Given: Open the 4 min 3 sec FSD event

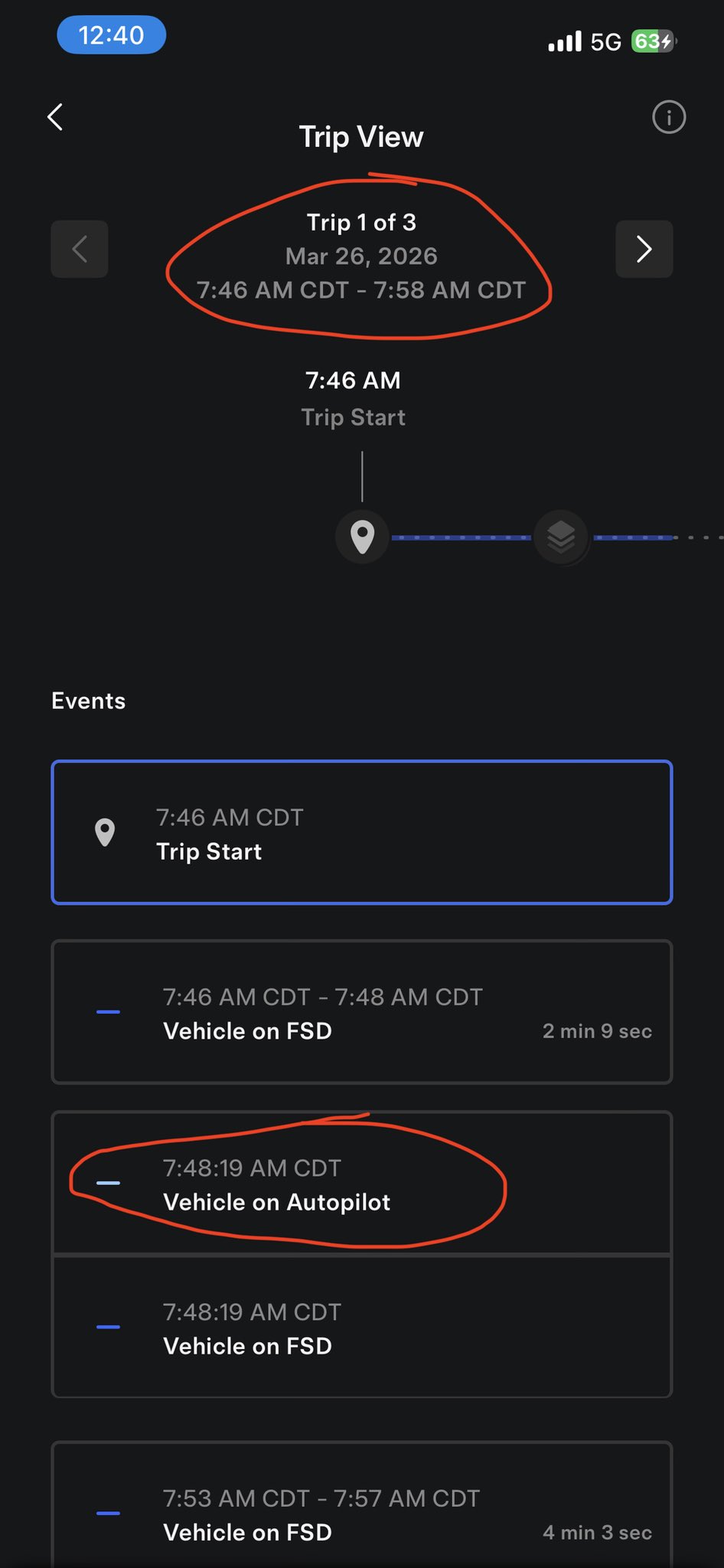Looking at the screenshot, I should tap(361, 1514).
